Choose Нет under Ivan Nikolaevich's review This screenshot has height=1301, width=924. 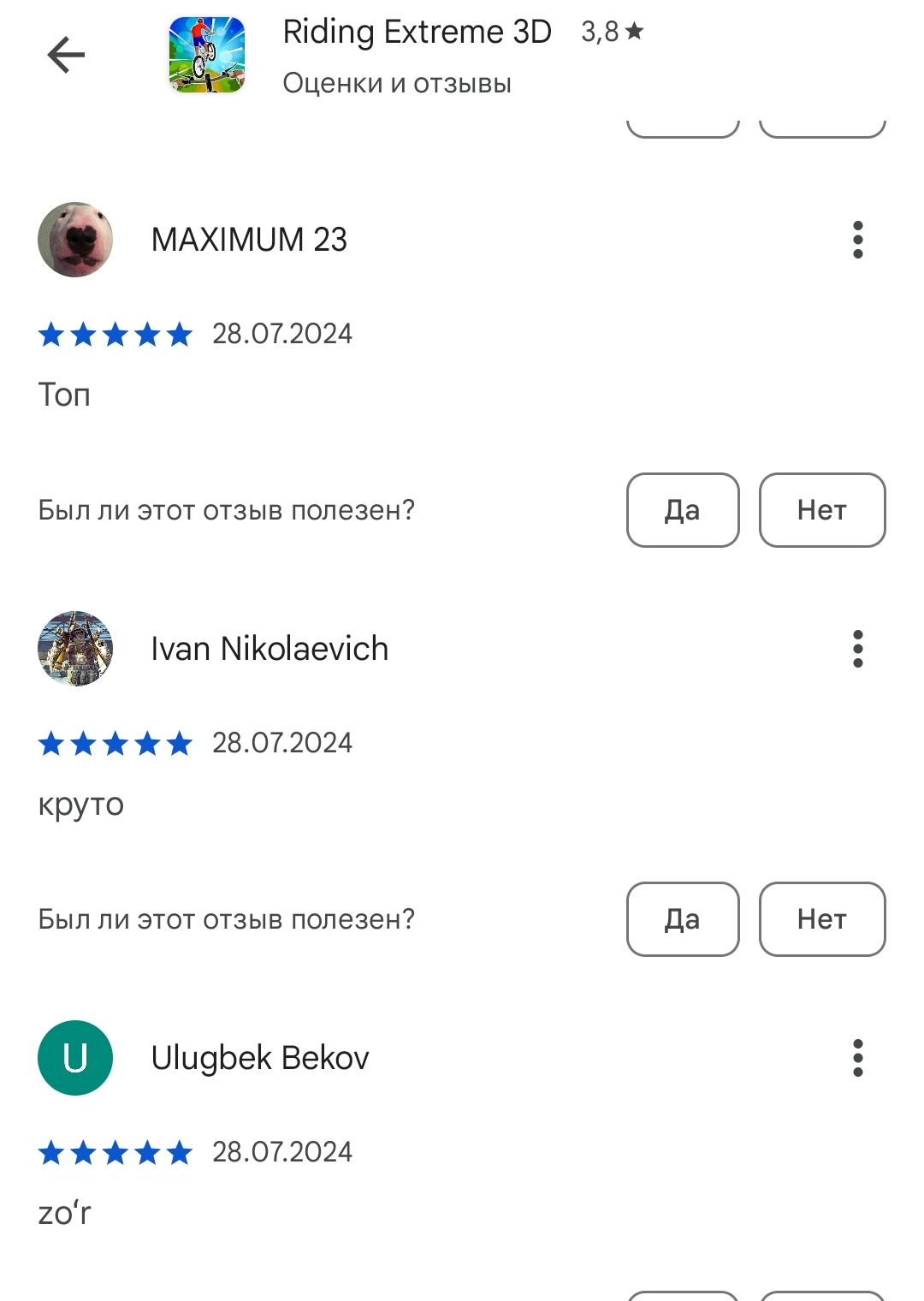pos(821,919)
